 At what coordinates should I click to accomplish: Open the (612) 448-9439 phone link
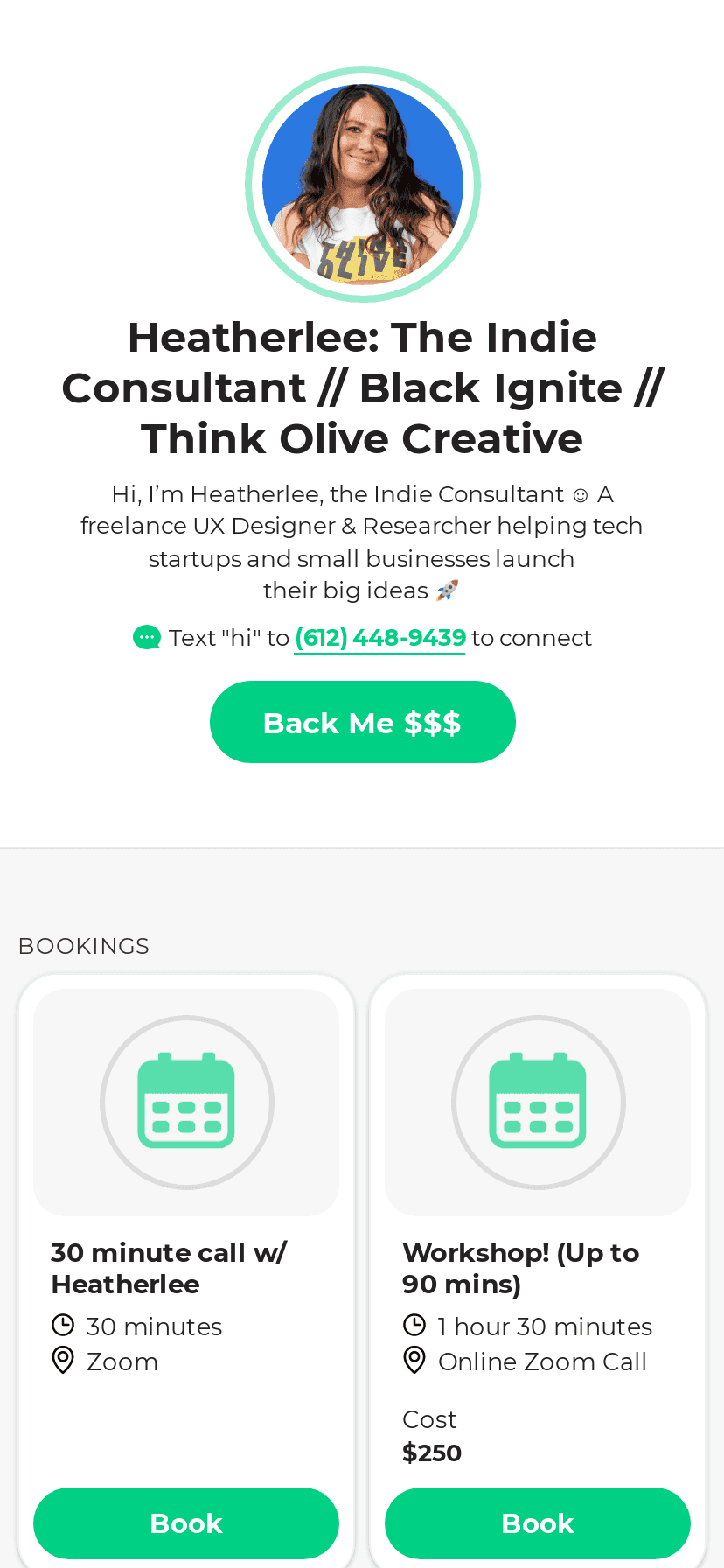(x=379, y=638)
